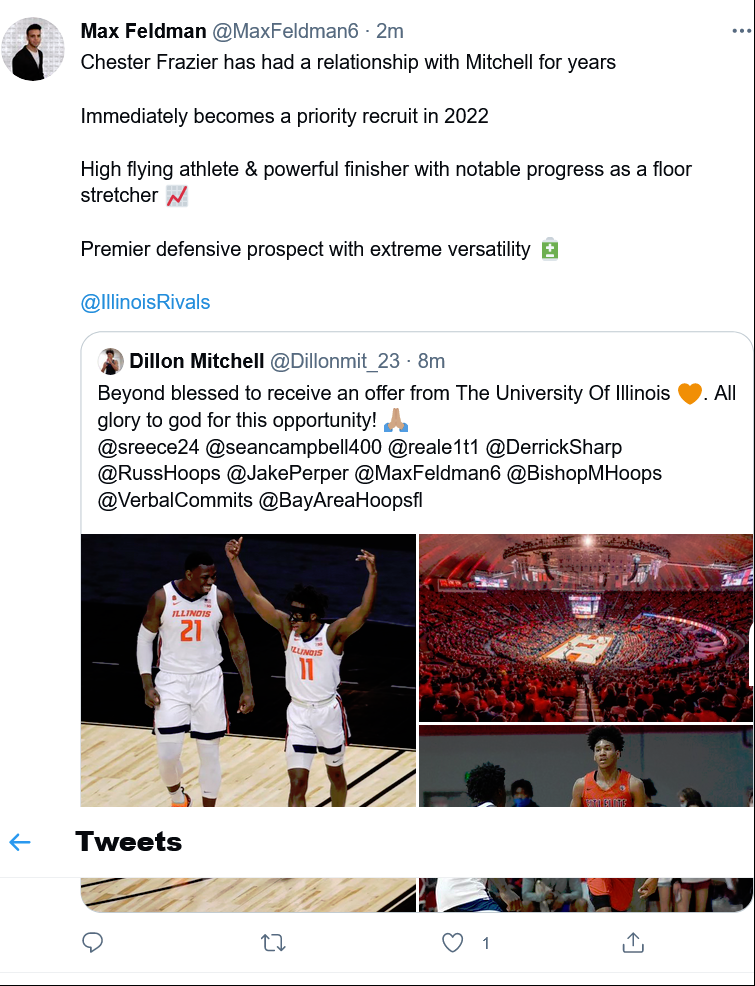View the arena crowd photo
Screen dimensions: 755x986
[585, 627]
